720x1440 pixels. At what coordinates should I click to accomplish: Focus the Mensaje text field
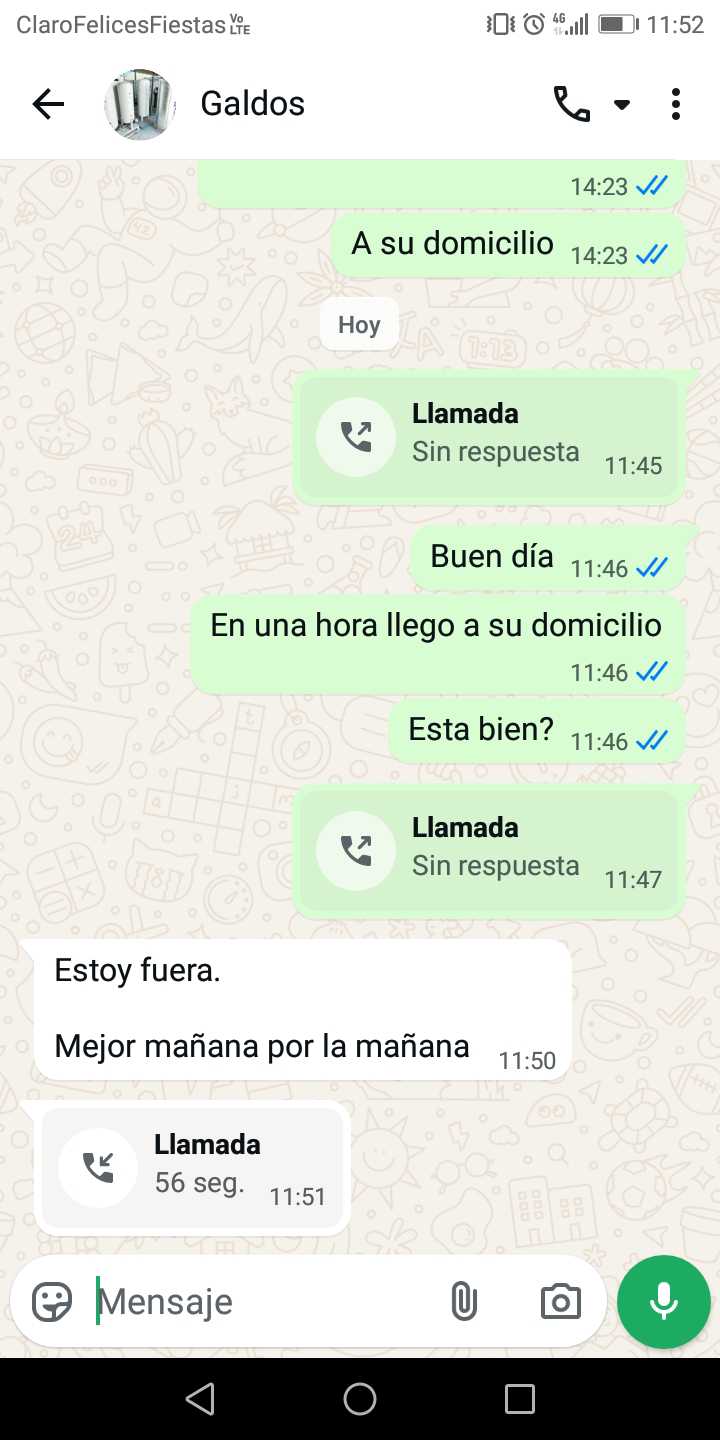[x=260, y=1302]
